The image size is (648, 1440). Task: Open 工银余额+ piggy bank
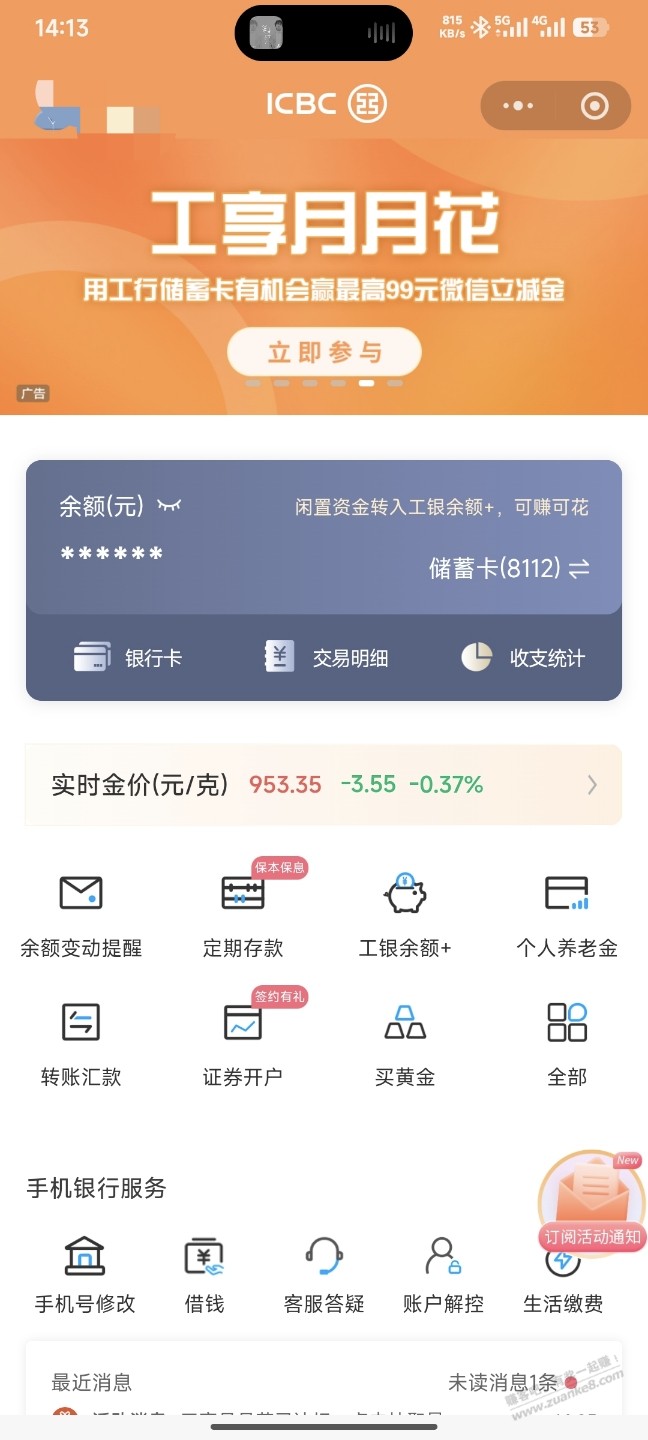pyautogui.click(x=405, y=914)
